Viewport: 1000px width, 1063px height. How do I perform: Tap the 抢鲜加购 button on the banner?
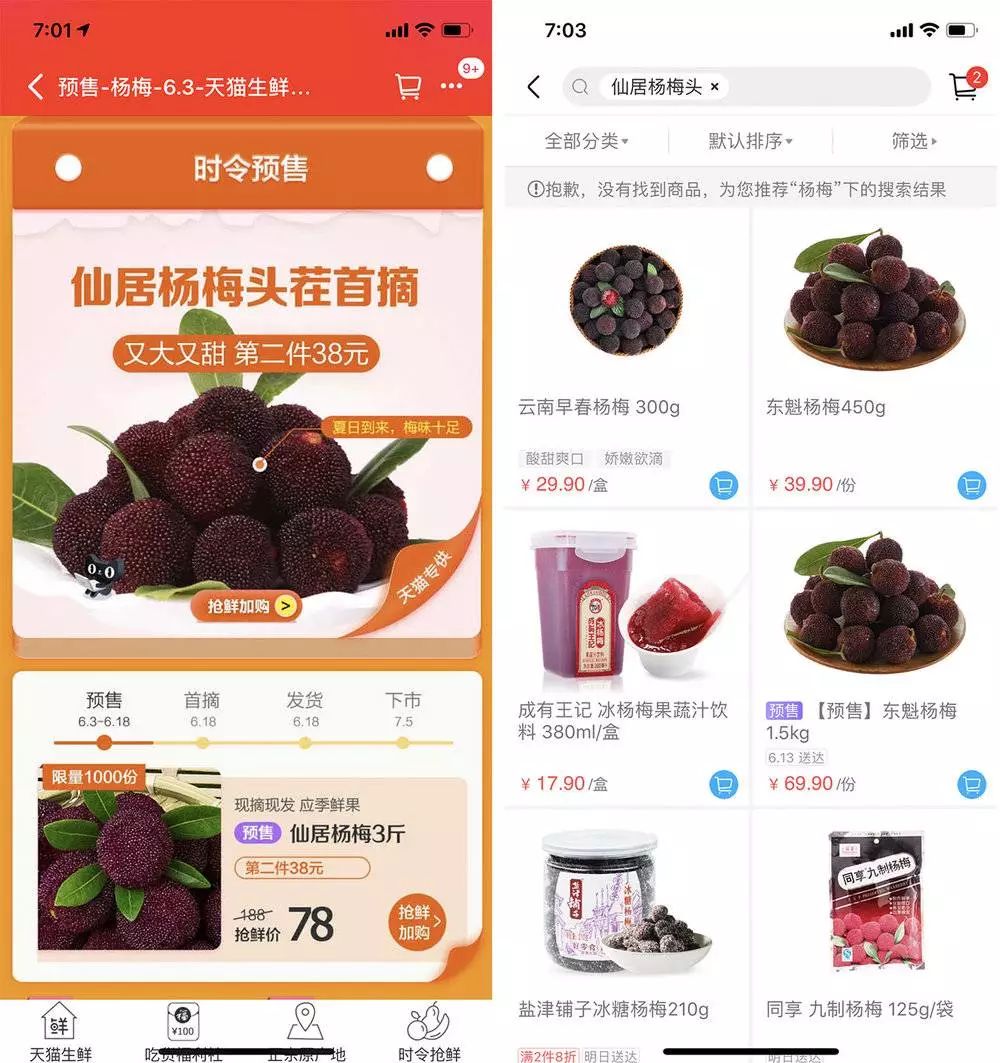tap(246, 605)
